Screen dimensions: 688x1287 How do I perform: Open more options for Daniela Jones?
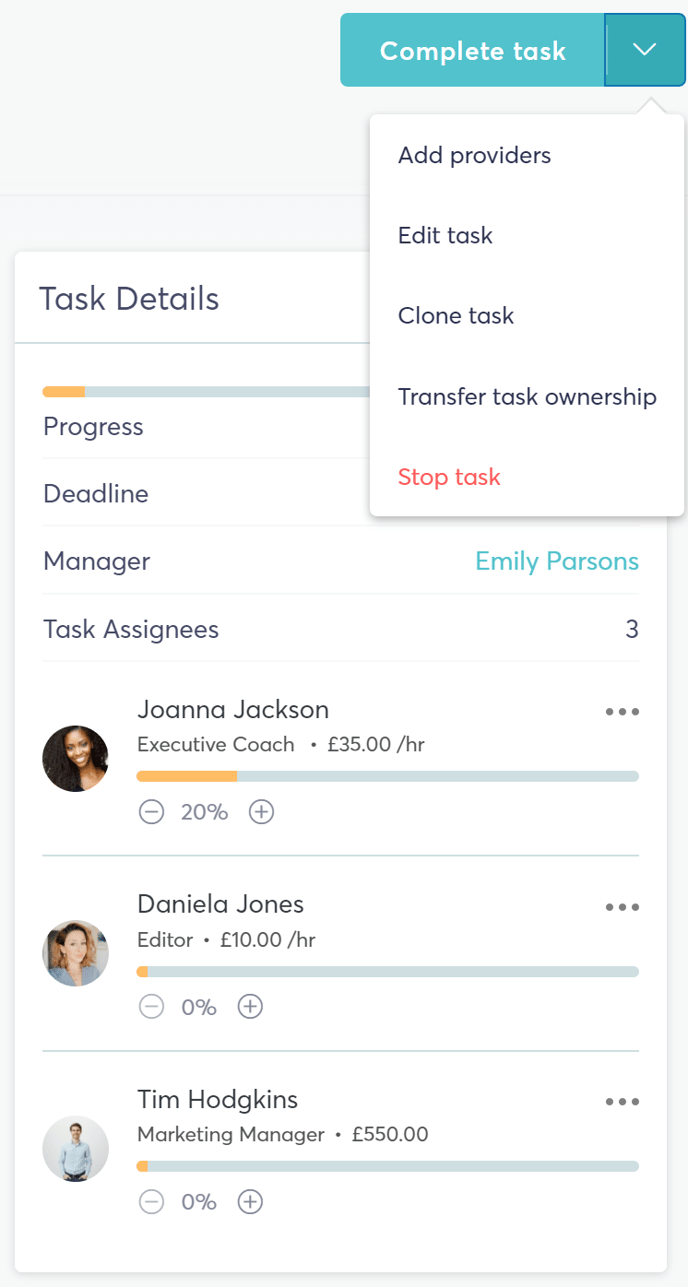pos(622,907)
